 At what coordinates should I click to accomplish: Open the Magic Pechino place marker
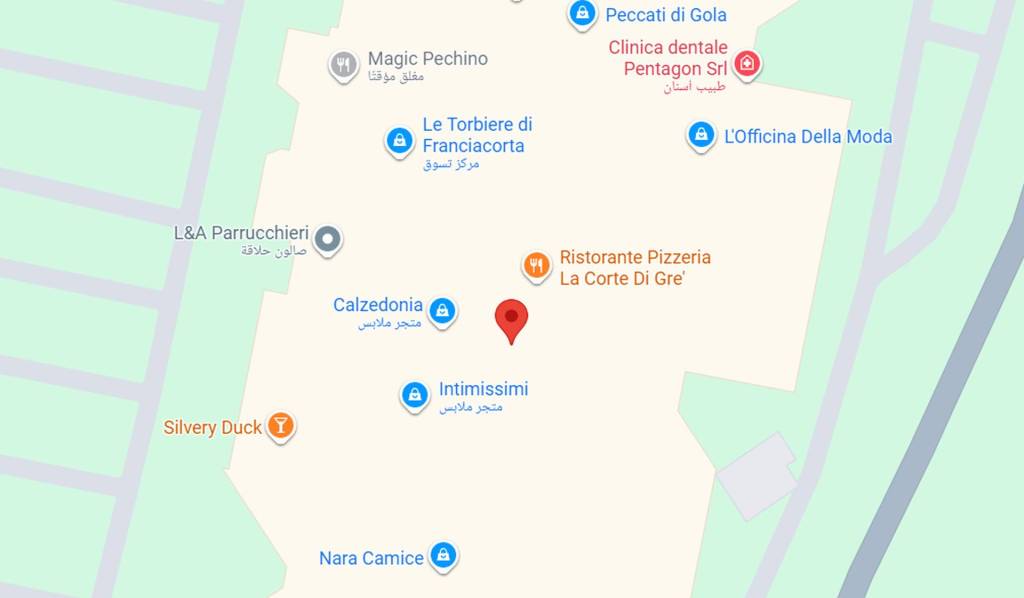click(x=343, y=65)
